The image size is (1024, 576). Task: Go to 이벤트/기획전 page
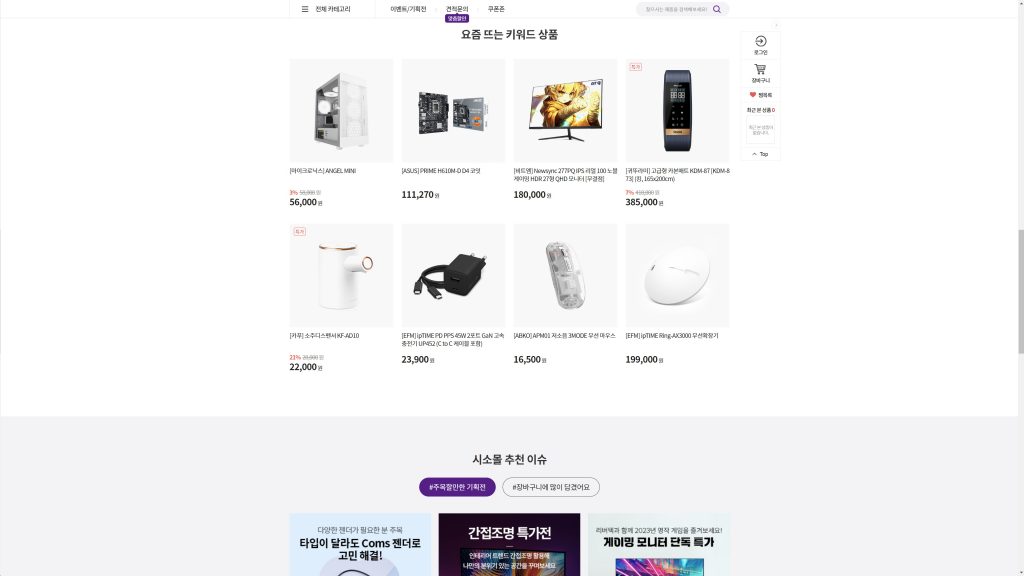408,9
